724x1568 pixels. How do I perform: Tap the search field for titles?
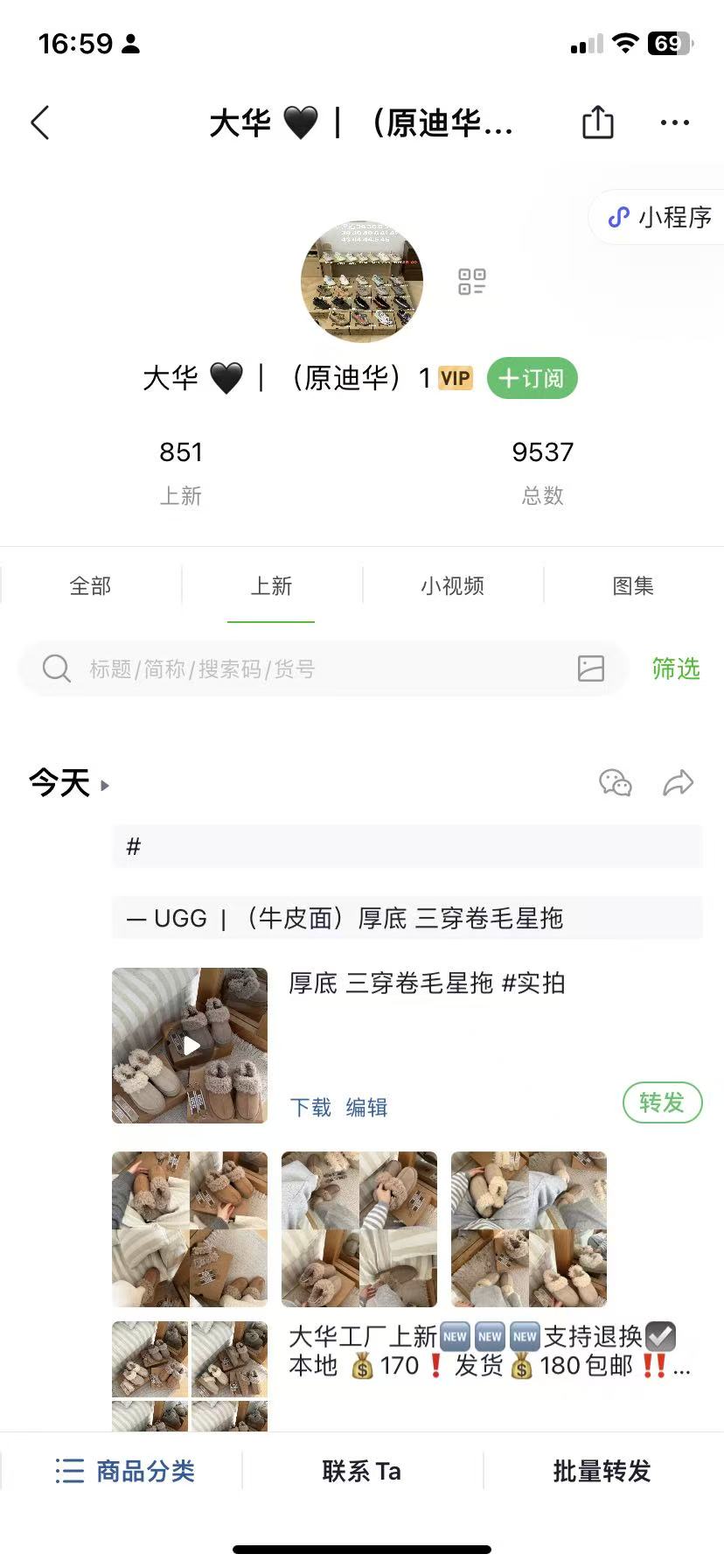pos(306,669)
